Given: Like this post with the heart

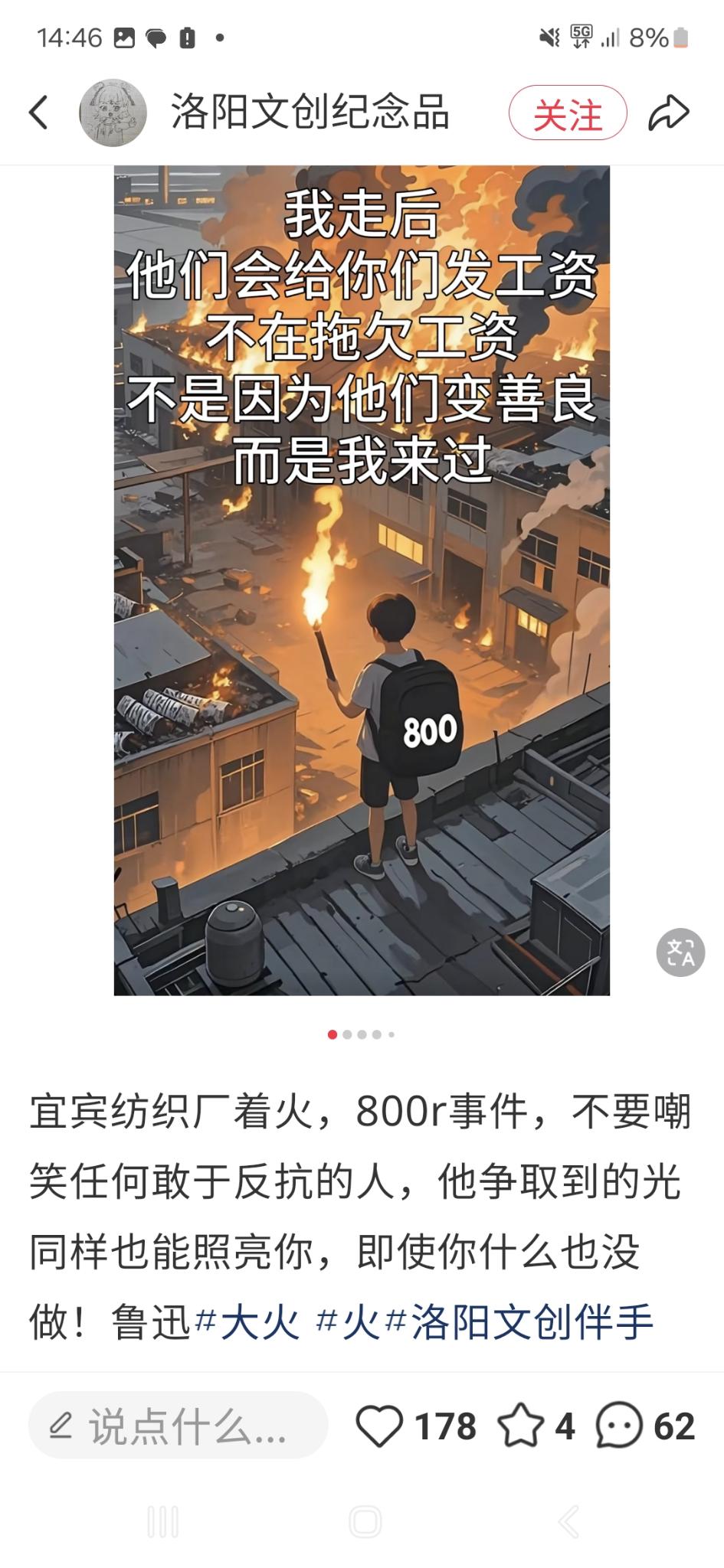Looking at the screenshot, I should point(379,1426).
